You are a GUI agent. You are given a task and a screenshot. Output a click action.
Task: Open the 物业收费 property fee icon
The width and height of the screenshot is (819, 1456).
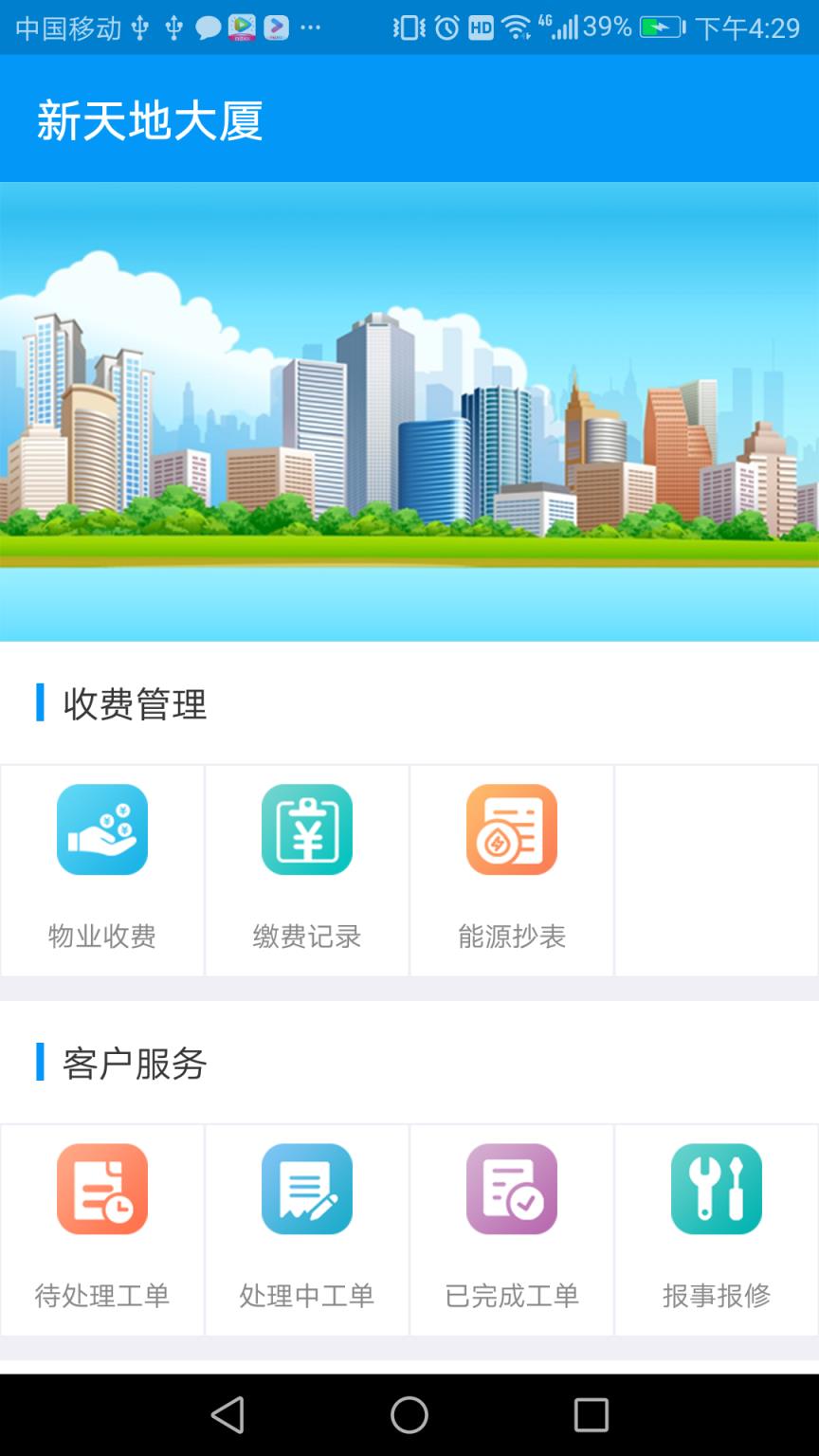point(101,829)
